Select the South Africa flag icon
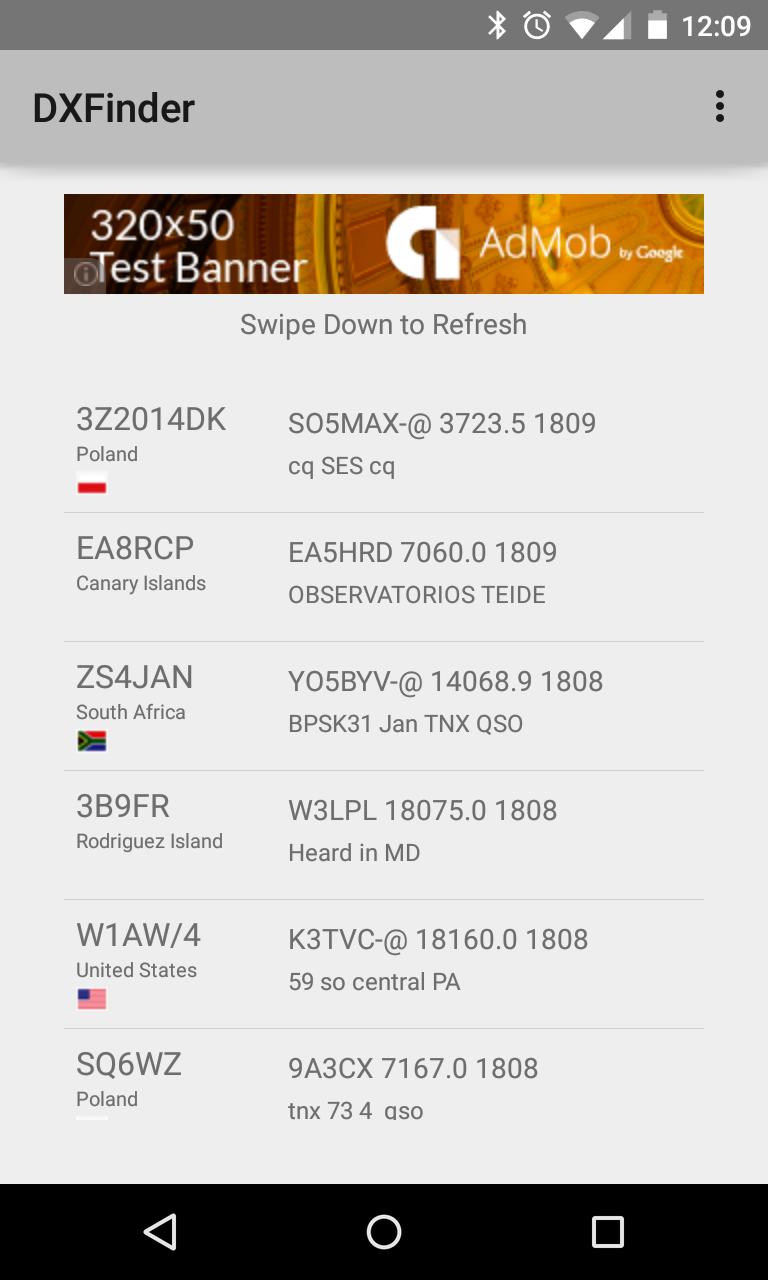Screen dimensions: 768x1280 tap(91, 741)
